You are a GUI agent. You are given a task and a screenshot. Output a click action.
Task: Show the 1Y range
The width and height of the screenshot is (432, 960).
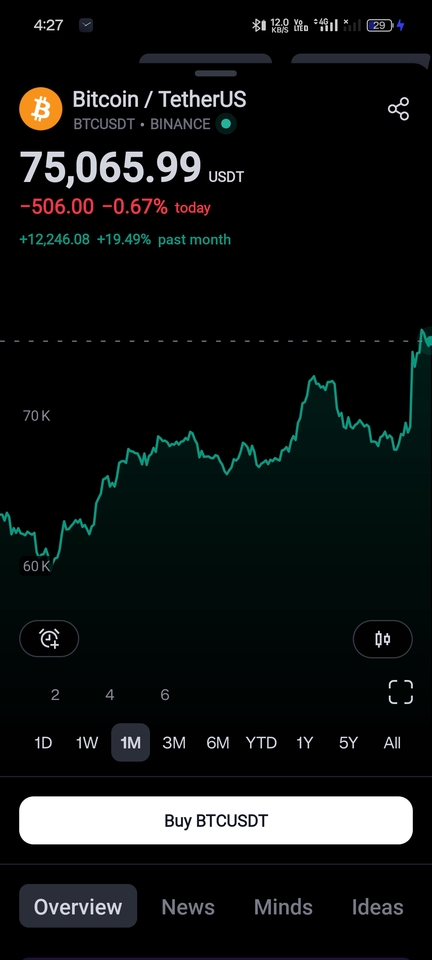tap(304, 743)
